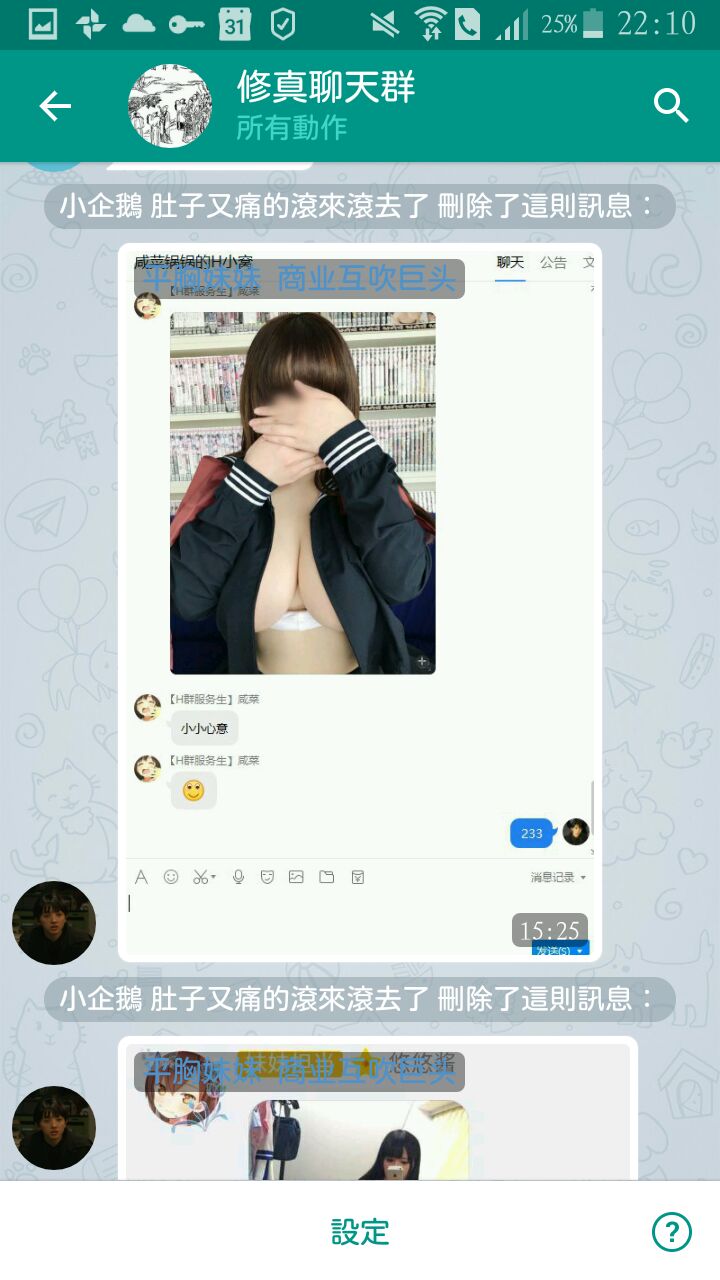Open the deleted image sent at 15:25
The width and height of the screenshot is (720, 1280).
[x=360, y=602]
